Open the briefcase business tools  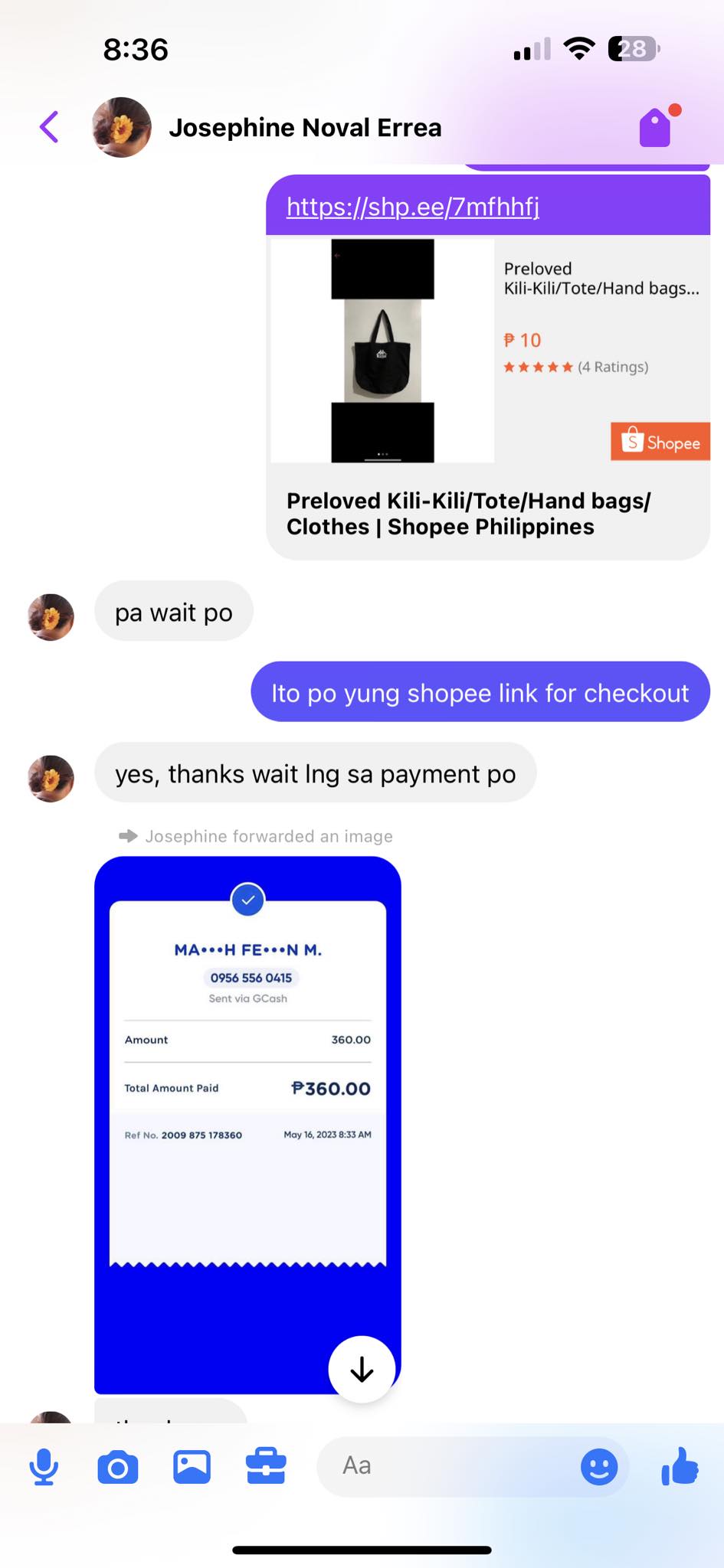click(266, 1467)
